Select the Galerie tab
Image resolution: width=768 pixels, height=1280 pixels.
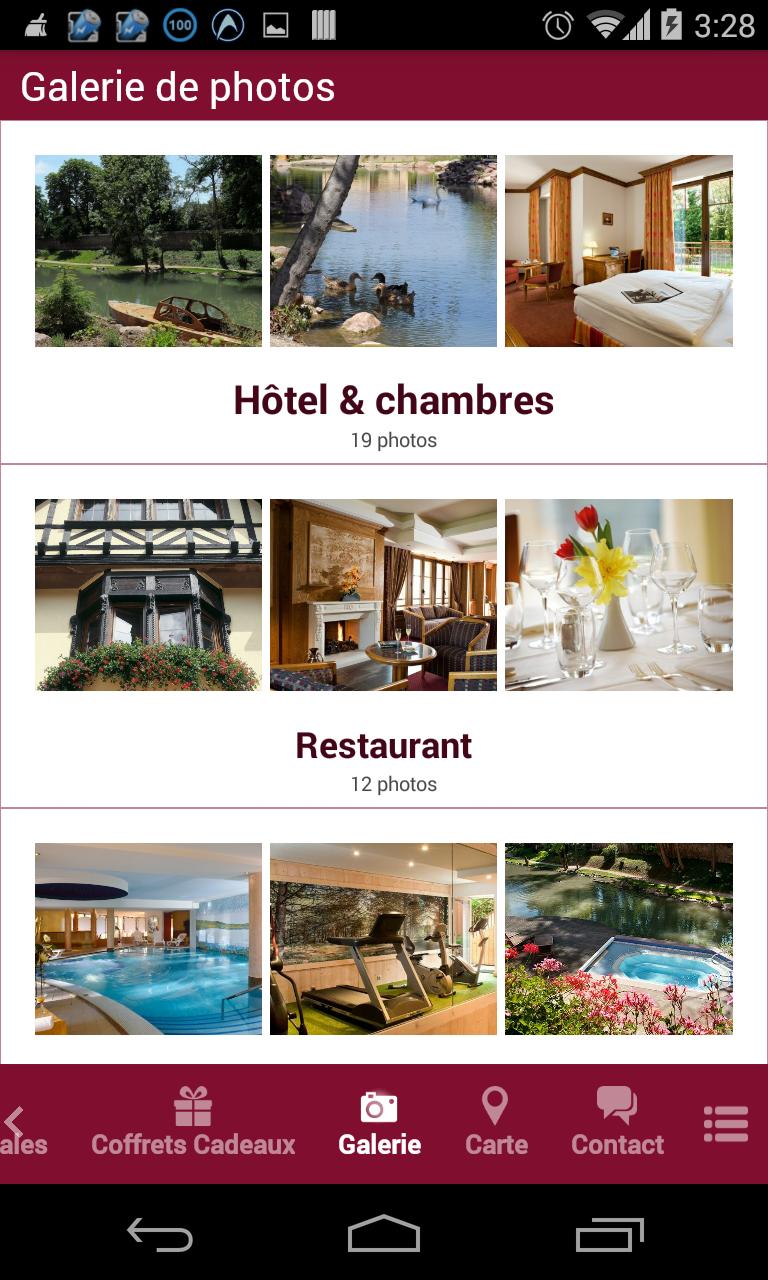coord(380,1124)
